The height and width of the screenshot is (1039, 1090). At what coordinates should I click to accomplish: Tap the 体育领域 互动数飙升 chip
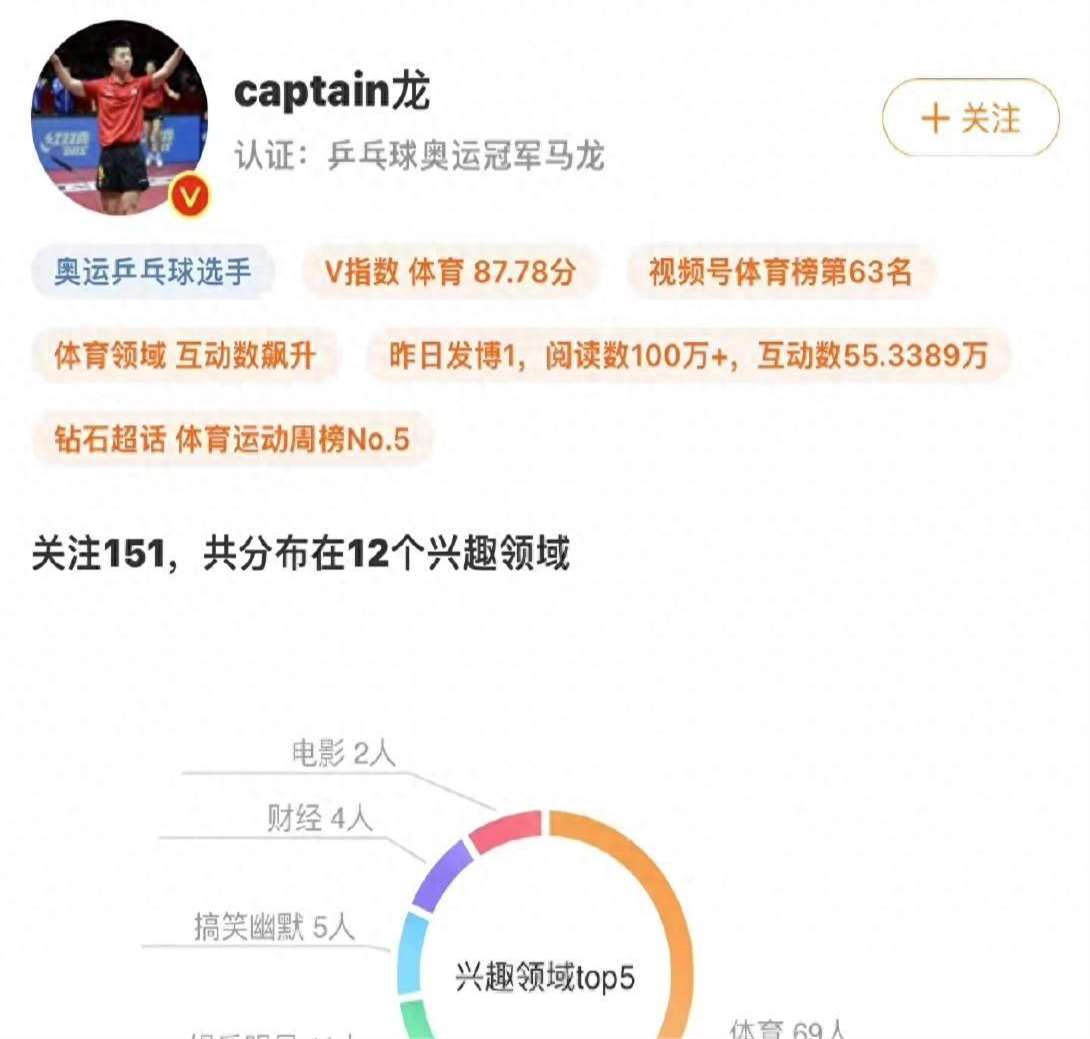click(x=185, y=355)
